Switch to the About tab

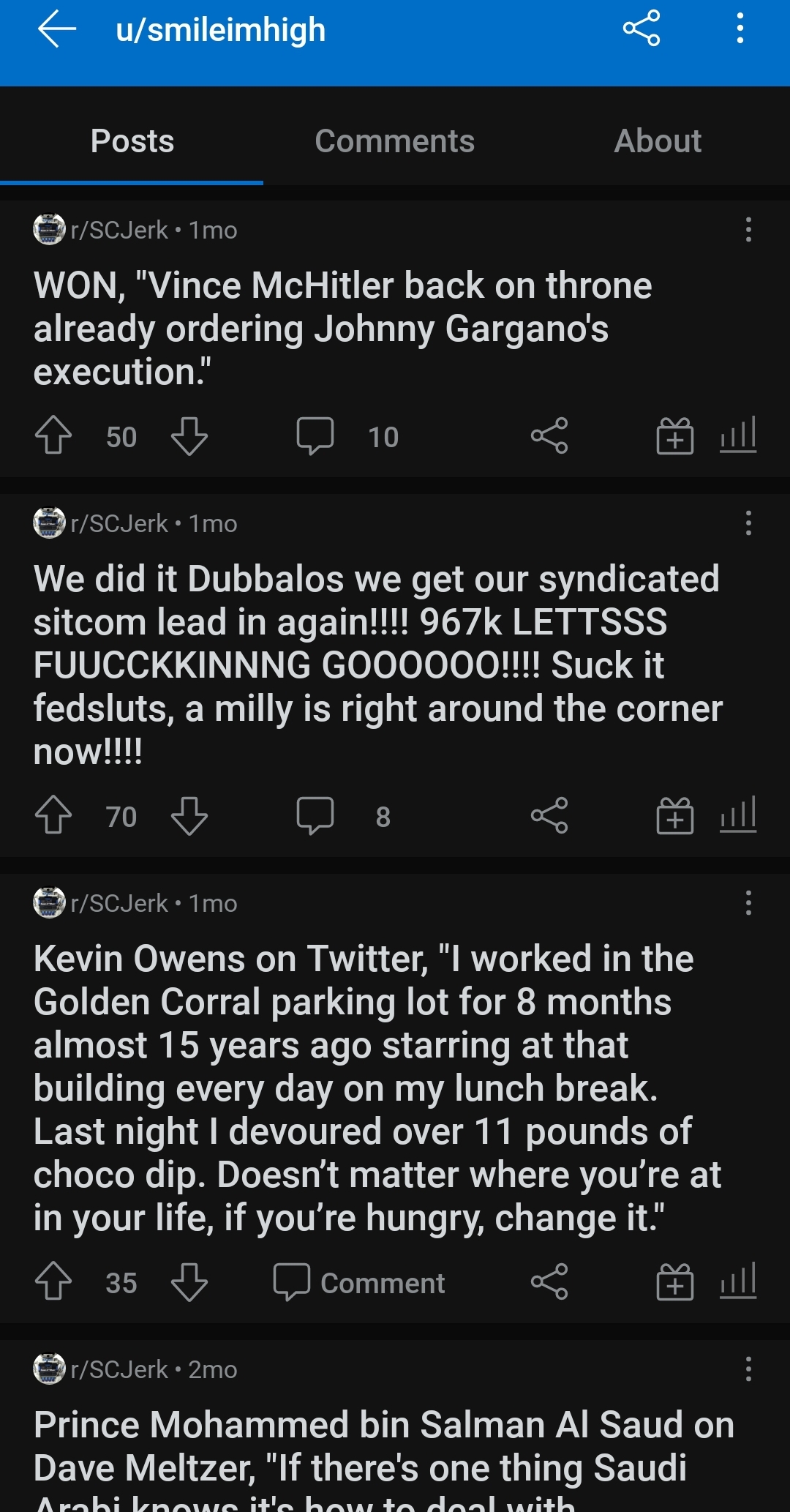[658, 141]
